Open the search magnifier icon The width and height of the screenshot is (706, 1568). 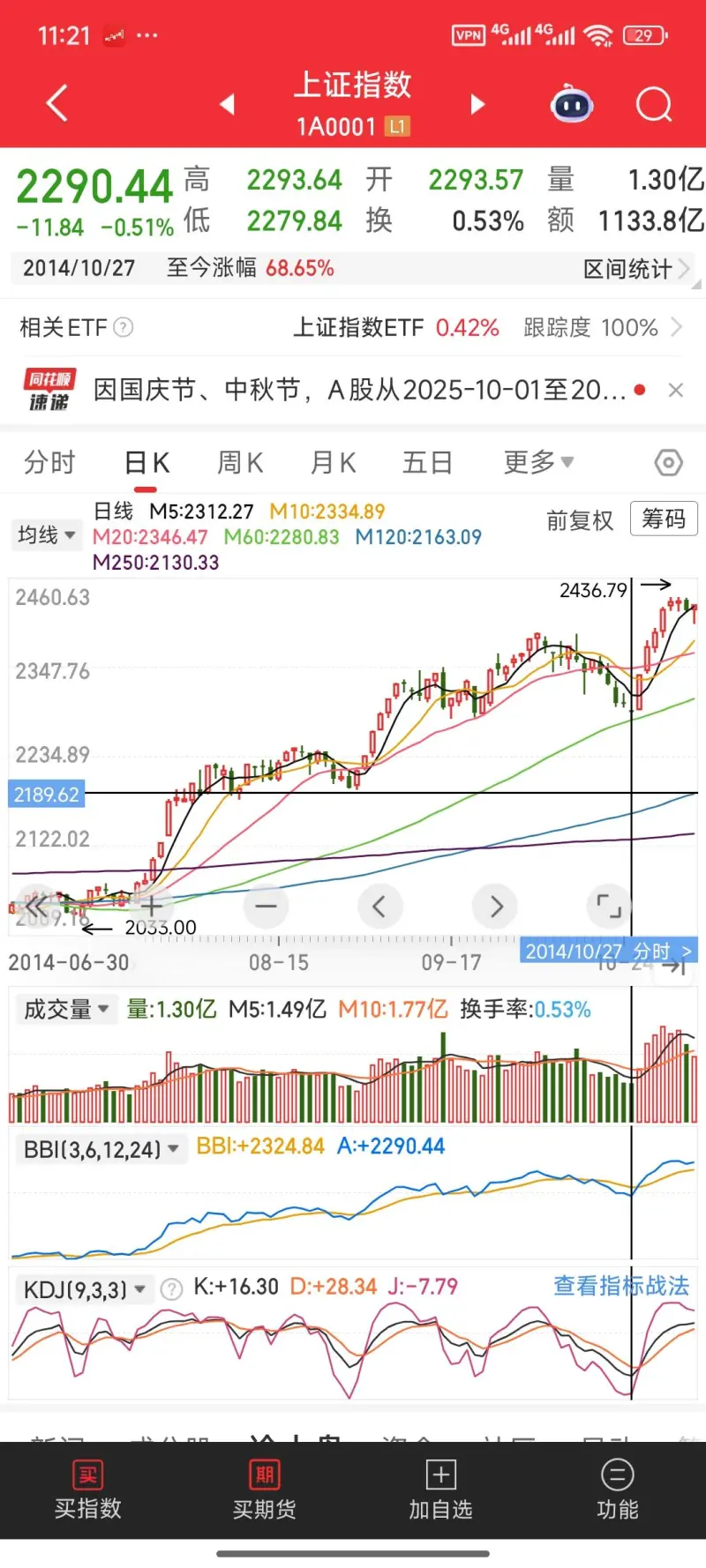653,105
